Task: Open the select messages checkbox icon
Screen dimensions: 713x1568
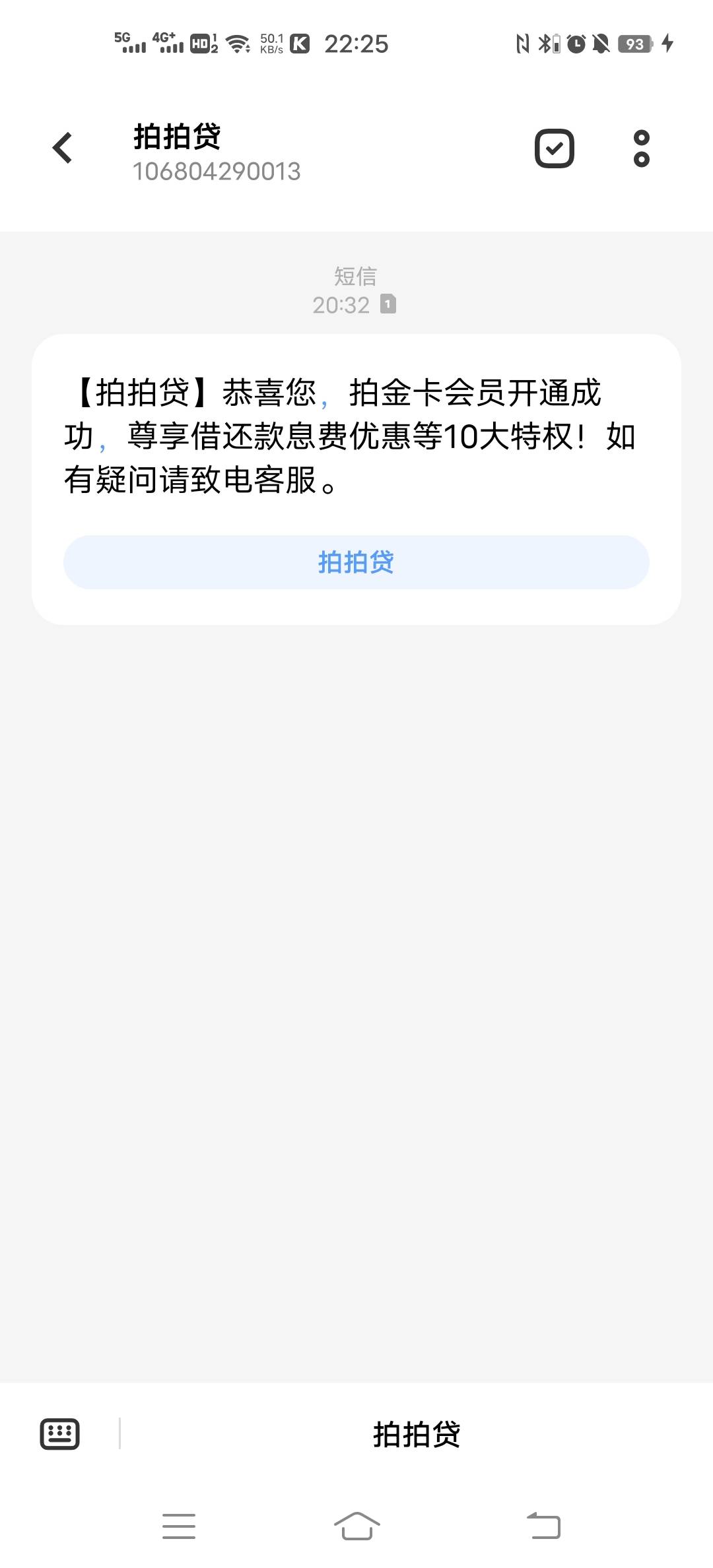Action: pos(554,148)
